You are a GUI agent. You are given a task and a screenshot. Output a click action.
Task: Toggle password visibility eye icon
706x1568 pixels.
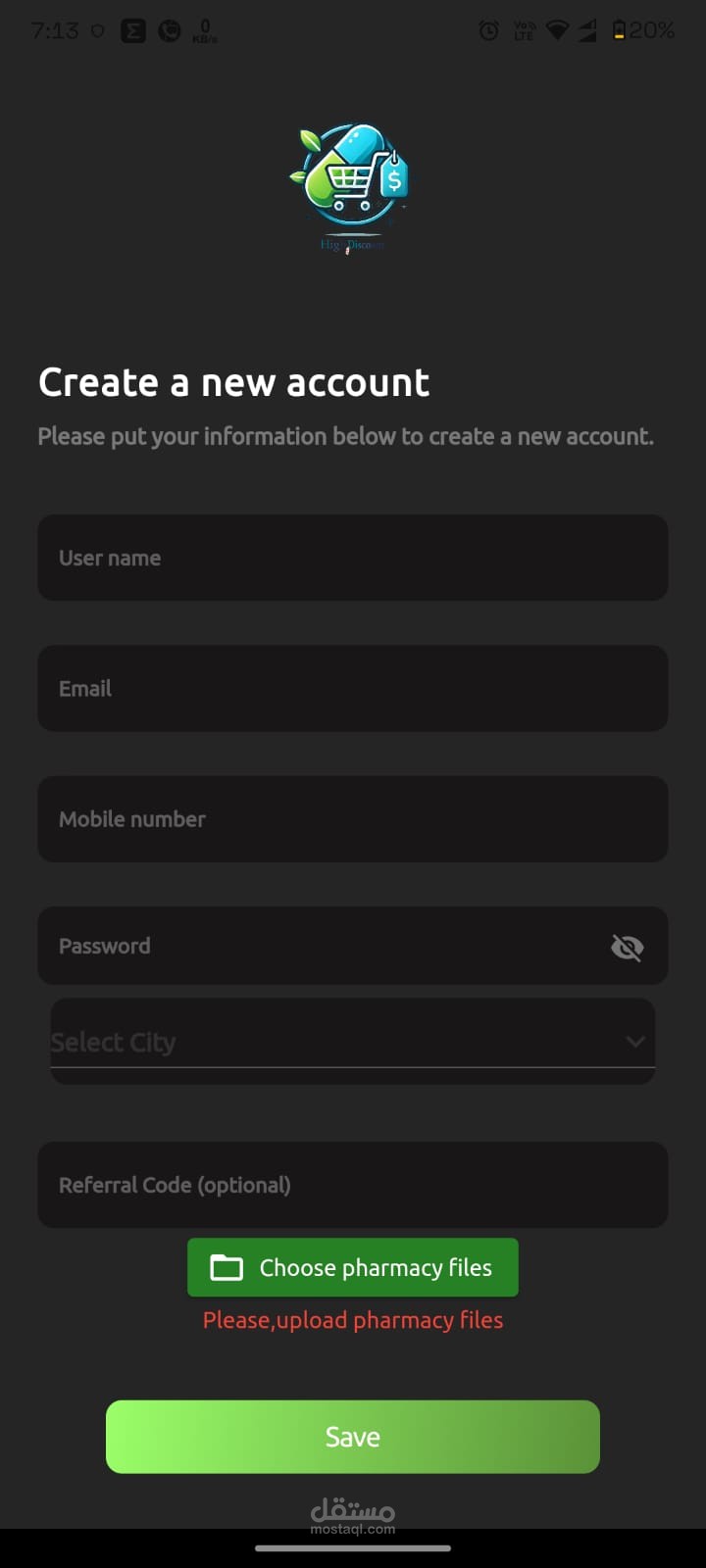pos(628,947)
